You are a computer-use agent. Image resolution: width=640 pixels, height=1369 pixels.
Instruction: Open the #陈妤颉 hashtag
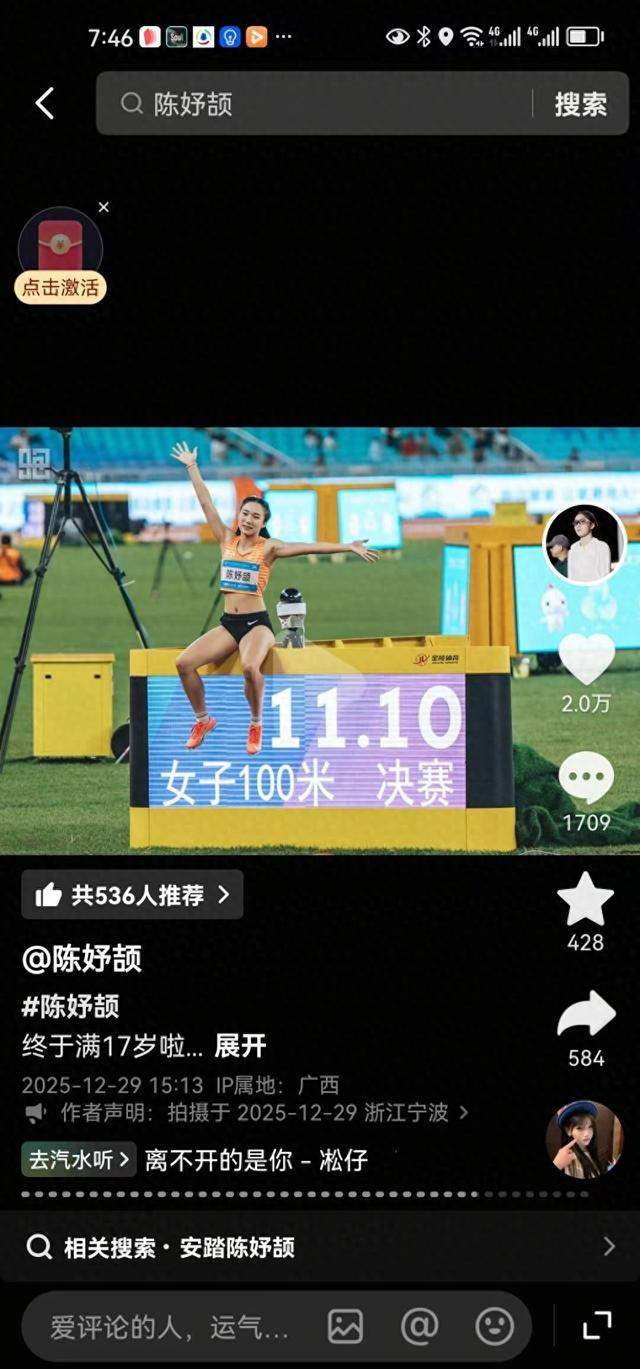pos(70,1005)
